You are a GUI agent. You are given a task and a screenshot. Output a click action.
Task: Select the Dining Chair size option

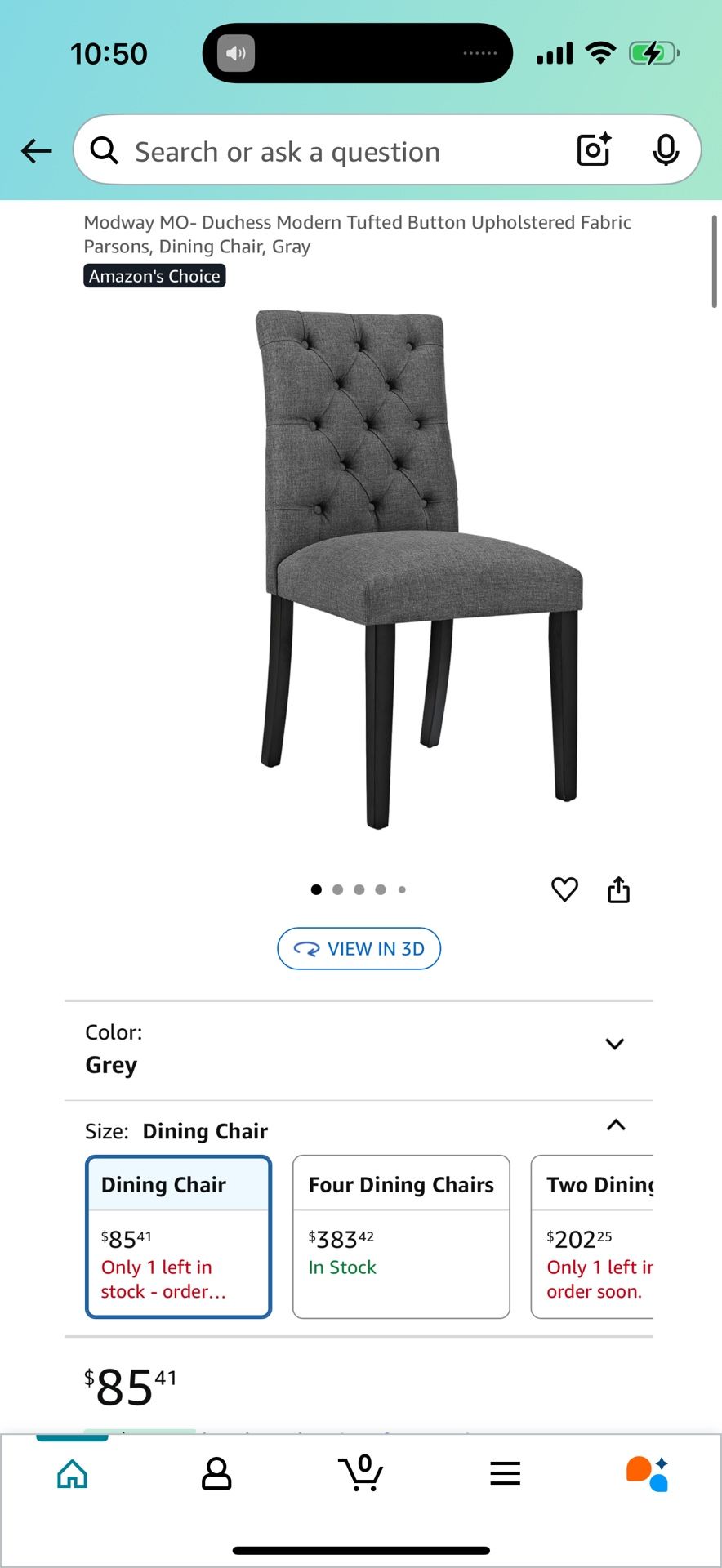click(x=178, y=1236)
